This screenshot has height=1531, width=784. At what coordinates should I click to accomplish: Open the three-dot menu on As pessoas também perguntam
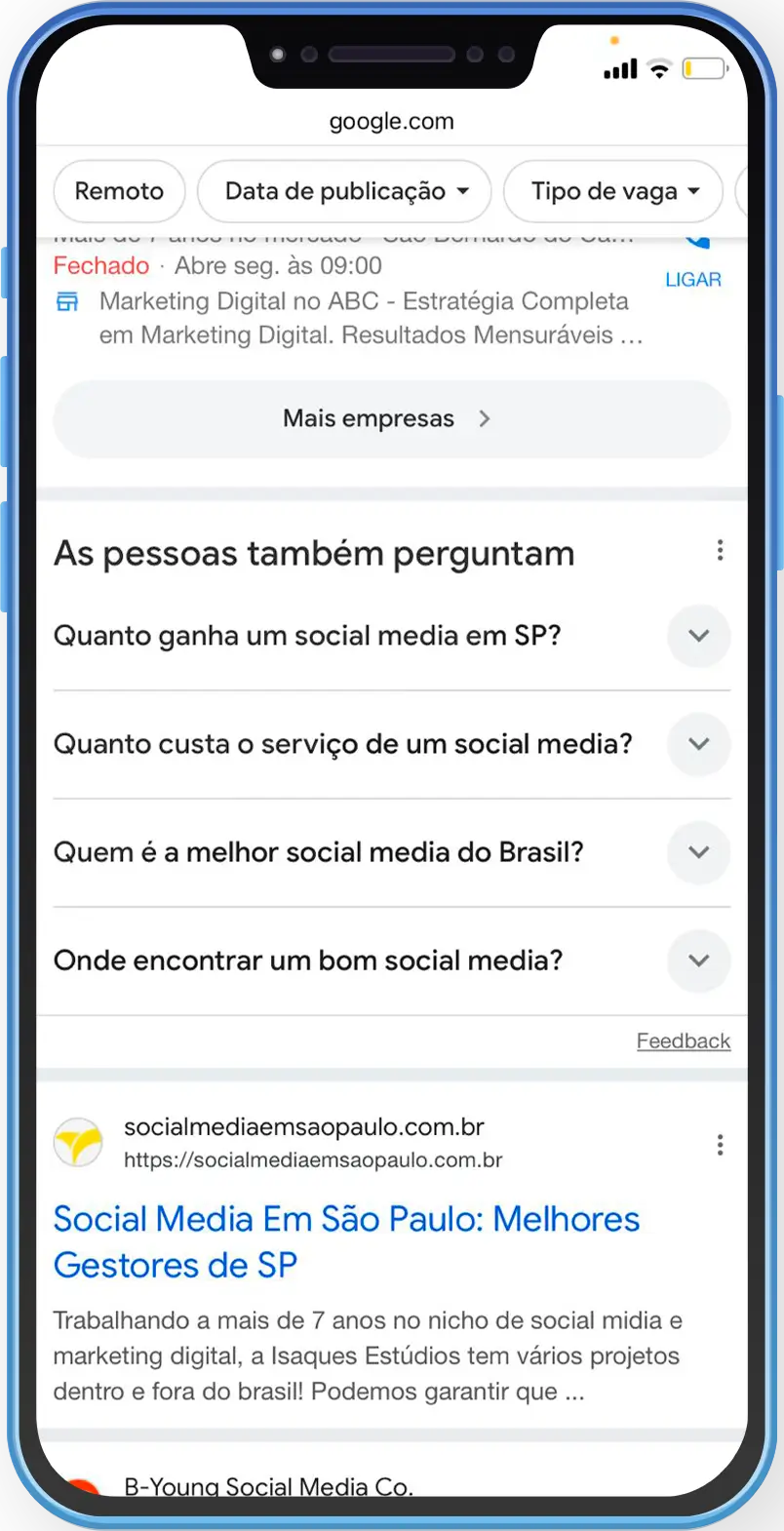[721, 550]
